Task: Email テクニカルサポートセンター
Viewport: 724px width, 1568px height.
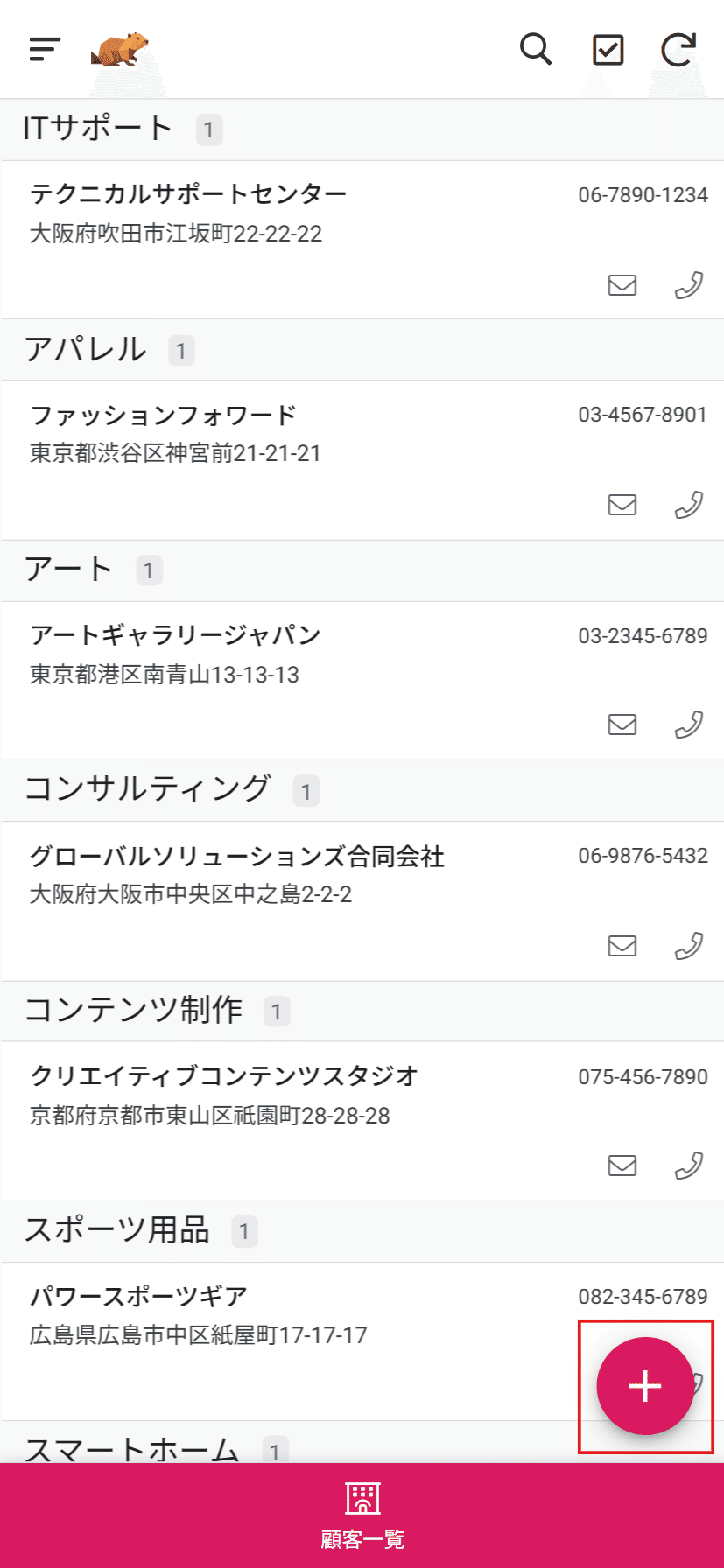Action: coord(622,285)
